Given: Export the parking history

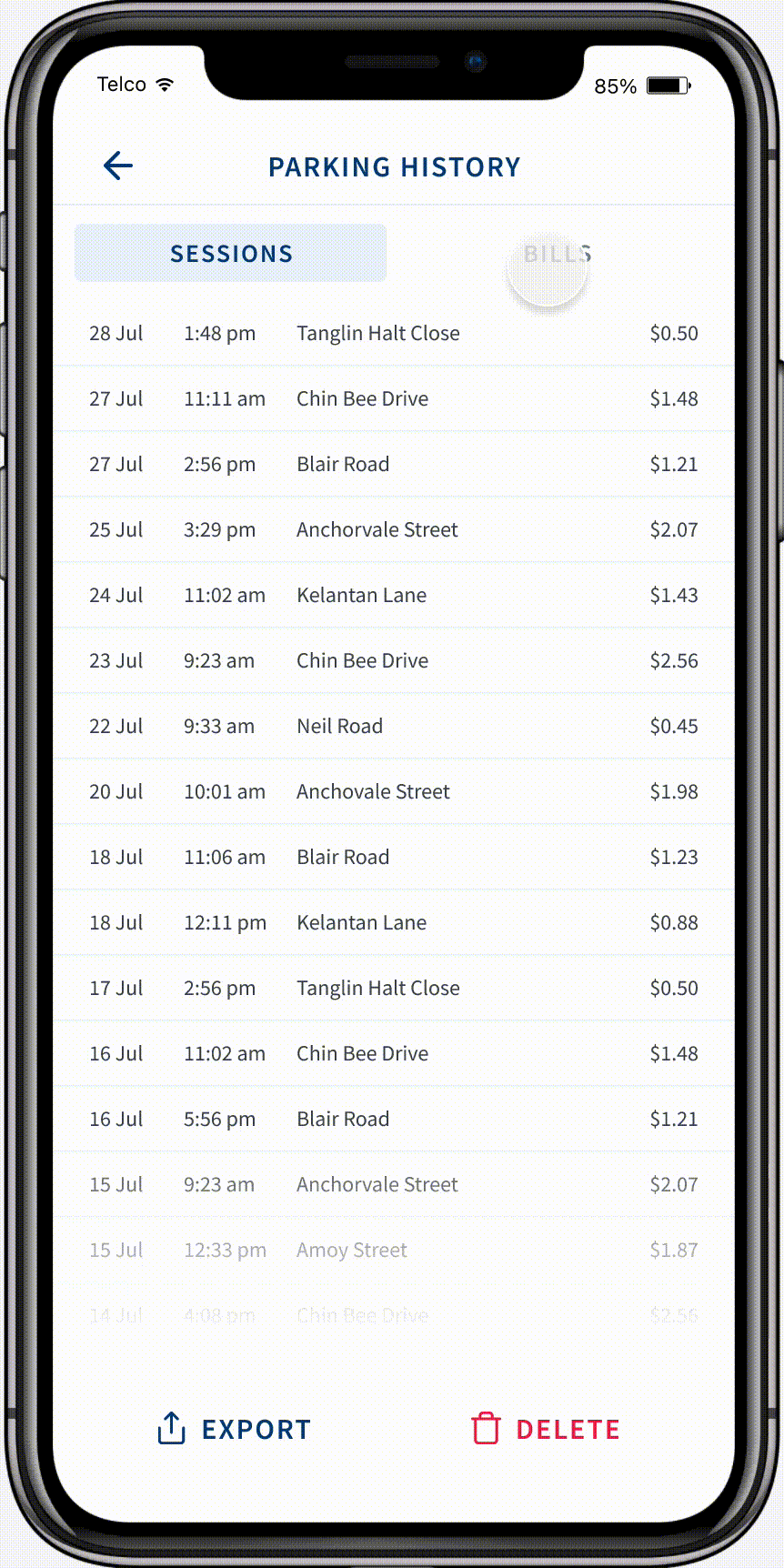Looking at the screenshot, I should (235, 1429).
